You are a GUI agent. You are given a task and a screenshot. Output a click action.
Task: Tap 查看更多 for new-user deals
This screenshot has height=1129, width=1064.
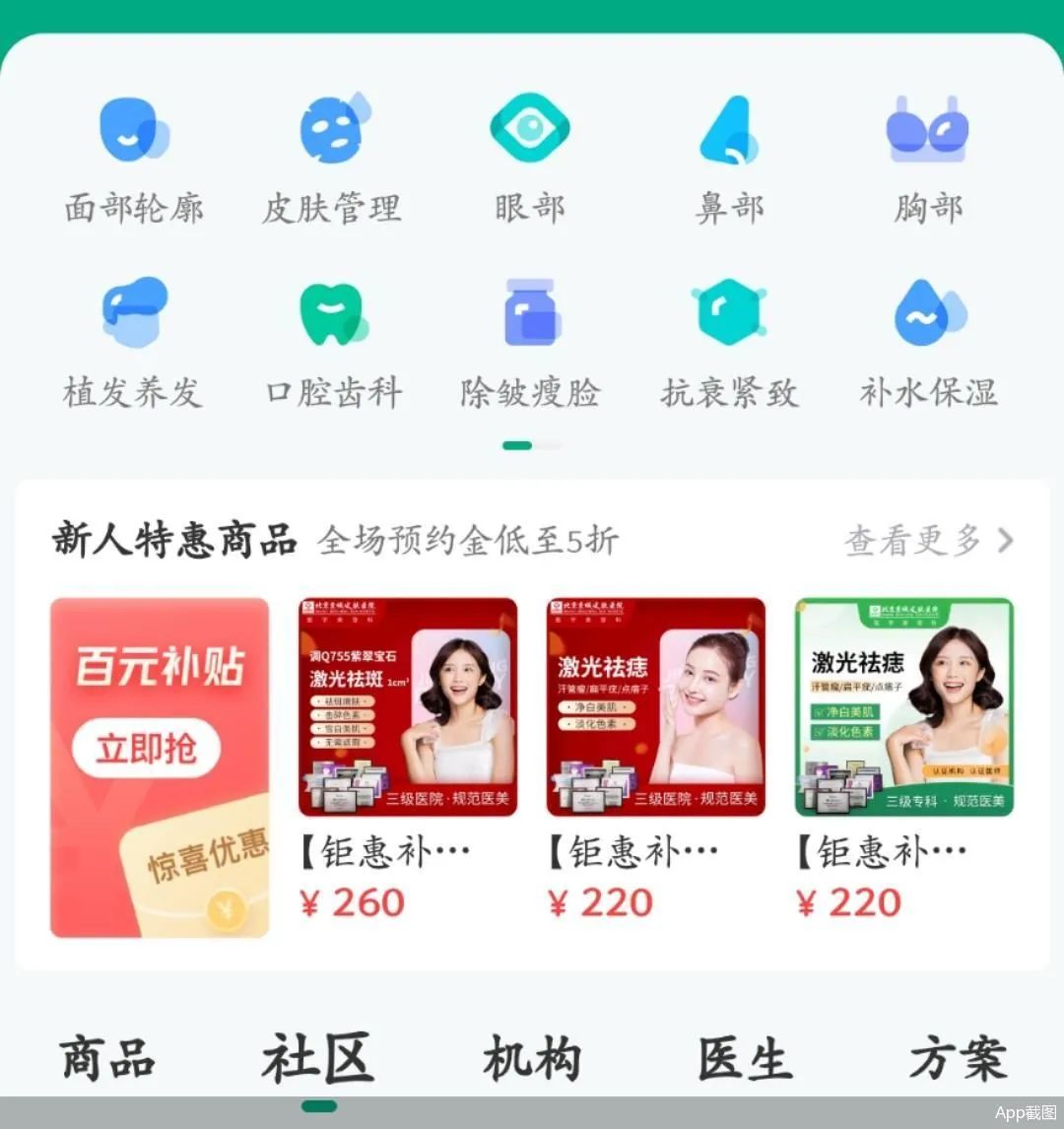(928, 540)
